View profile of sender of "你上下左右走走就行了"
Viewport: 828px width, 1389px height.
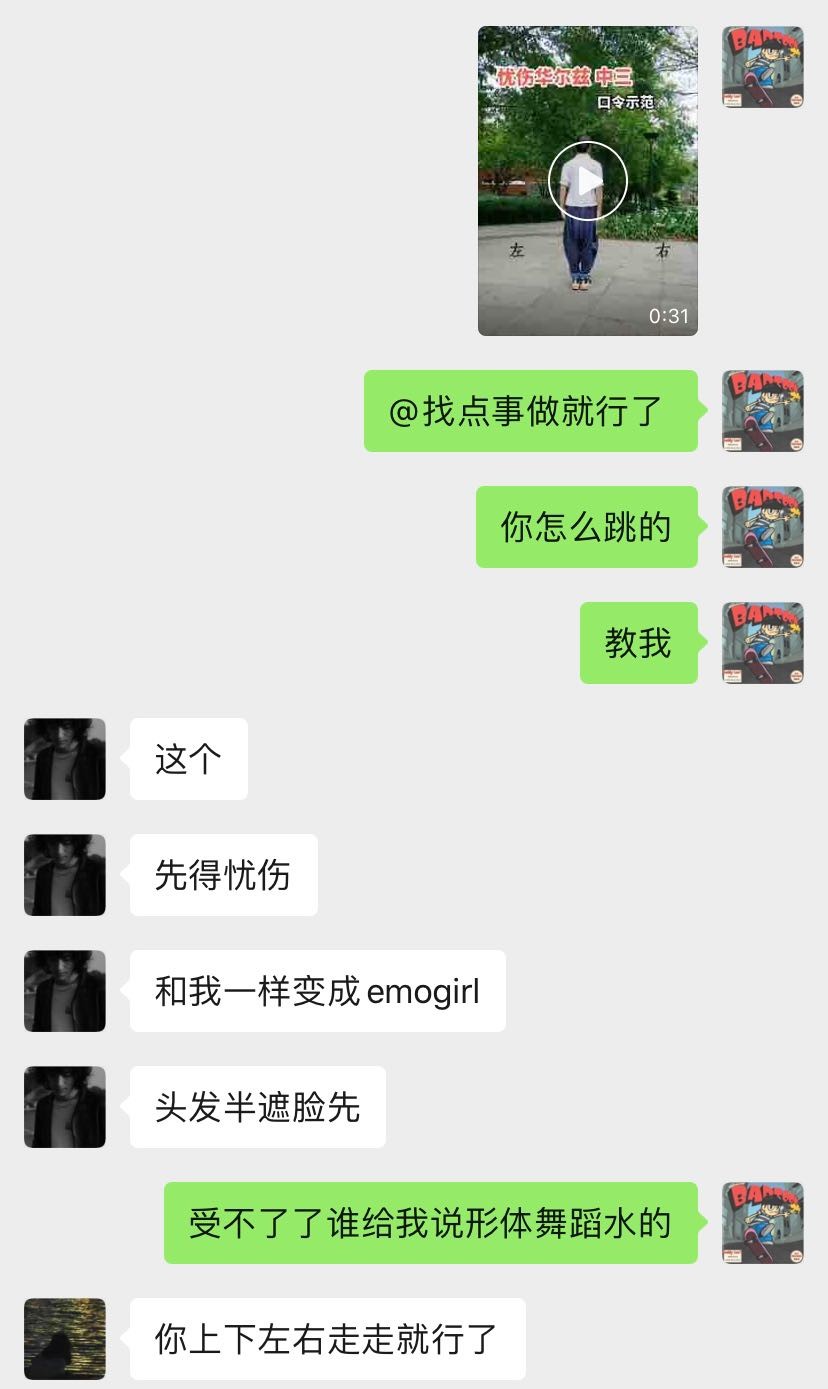tap(65, 1339)
